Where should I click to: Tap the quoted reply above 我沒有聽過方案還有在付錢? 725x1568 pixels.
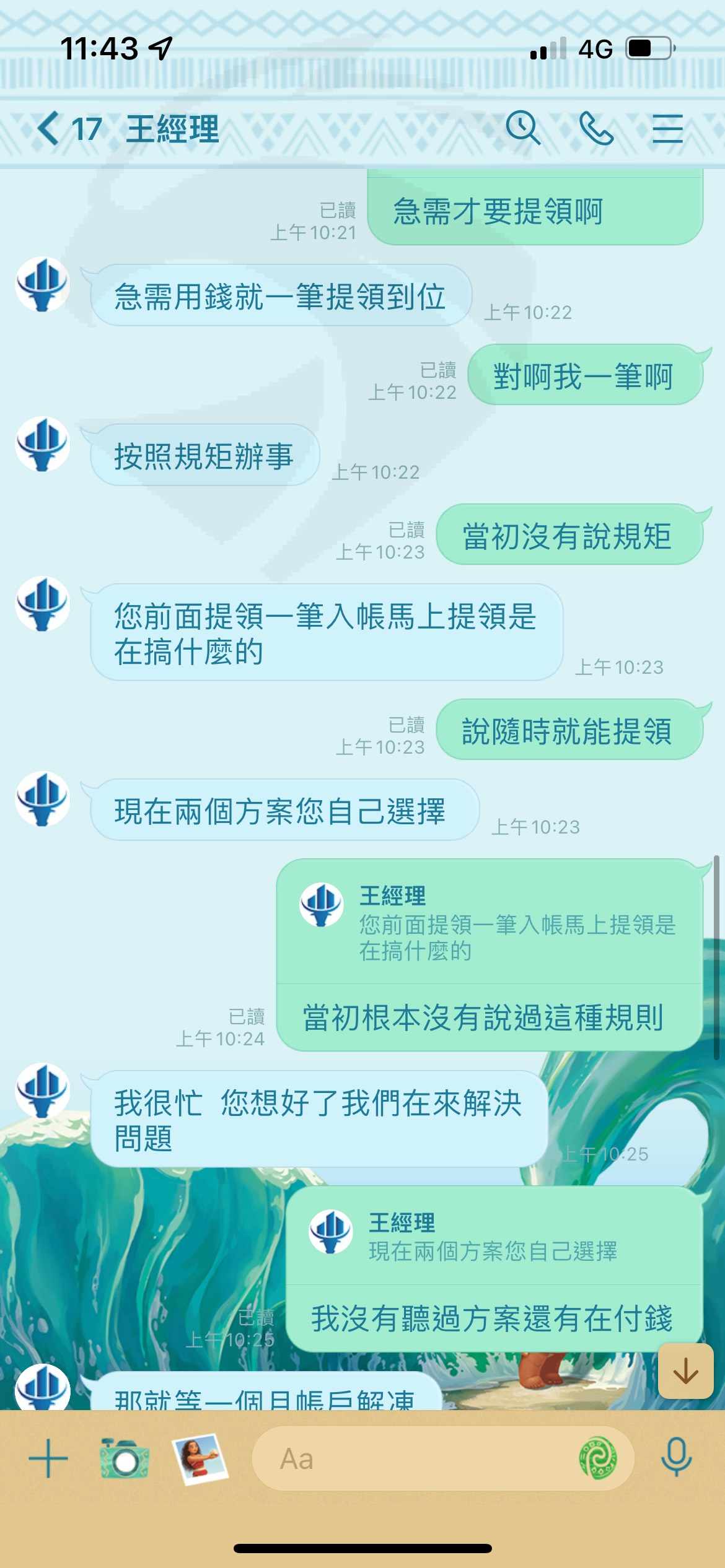pyautogui.click(x=494, y=1236)
